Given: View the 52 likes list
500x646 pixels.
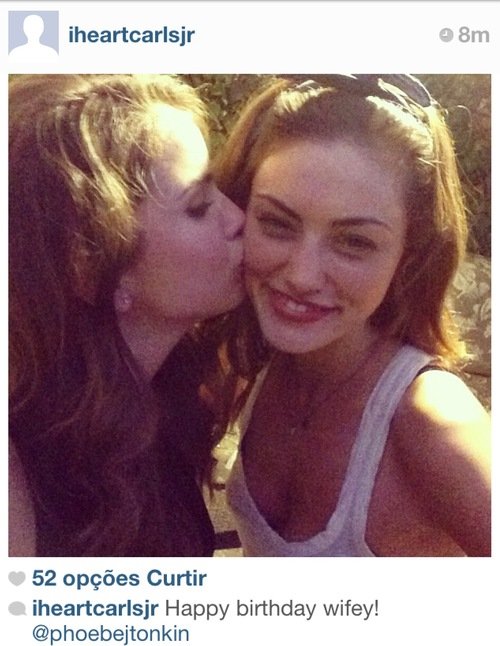Looking at the screenshot, I should pyautogui.click(x=119, y=578).
